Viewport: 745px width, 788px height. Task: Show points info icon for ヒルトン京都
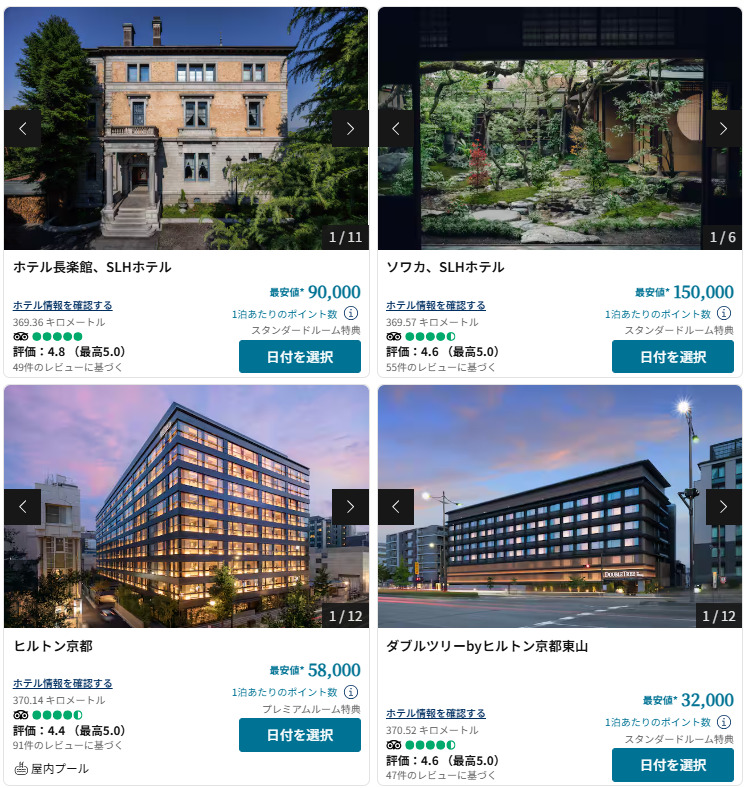point(351,692)
